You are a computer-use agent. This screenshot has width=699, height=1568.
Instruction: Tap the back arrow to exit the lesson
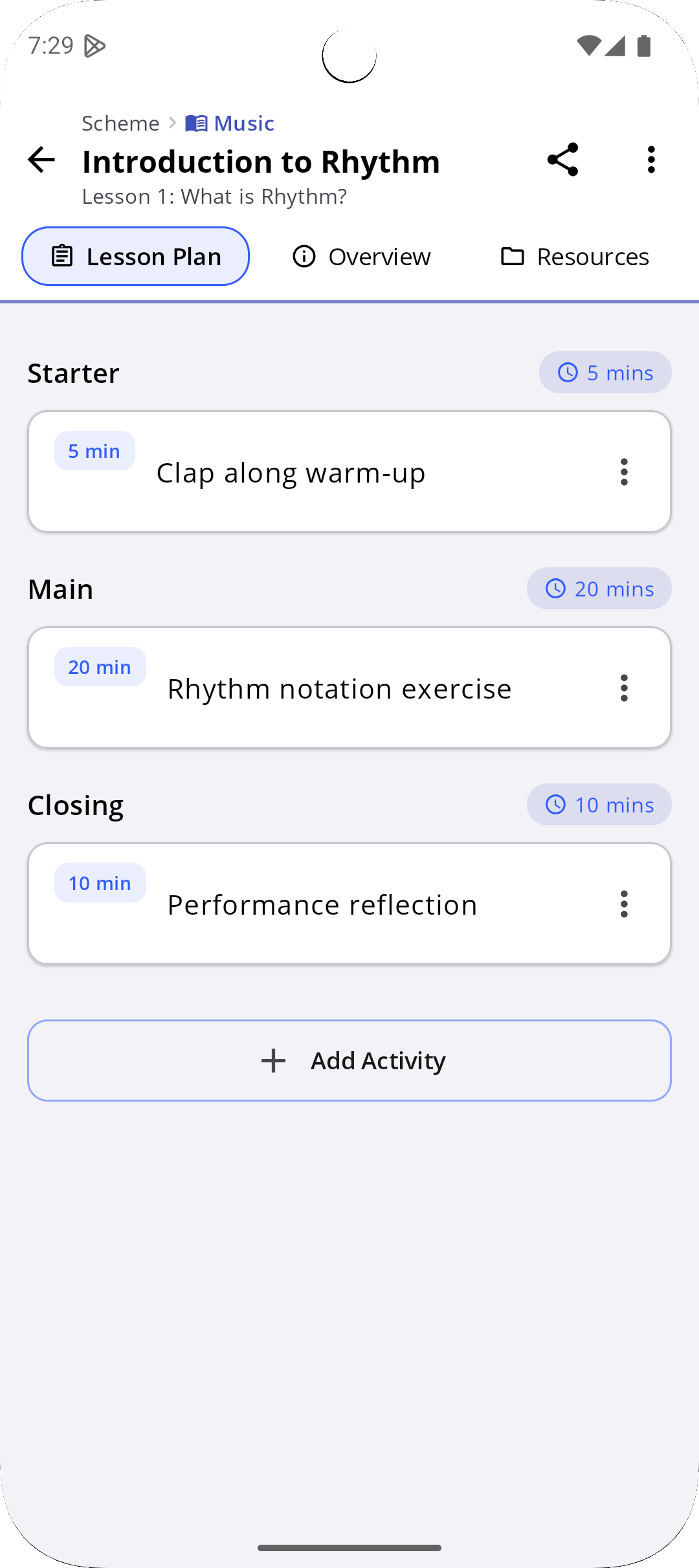click(x=41, y=160)
